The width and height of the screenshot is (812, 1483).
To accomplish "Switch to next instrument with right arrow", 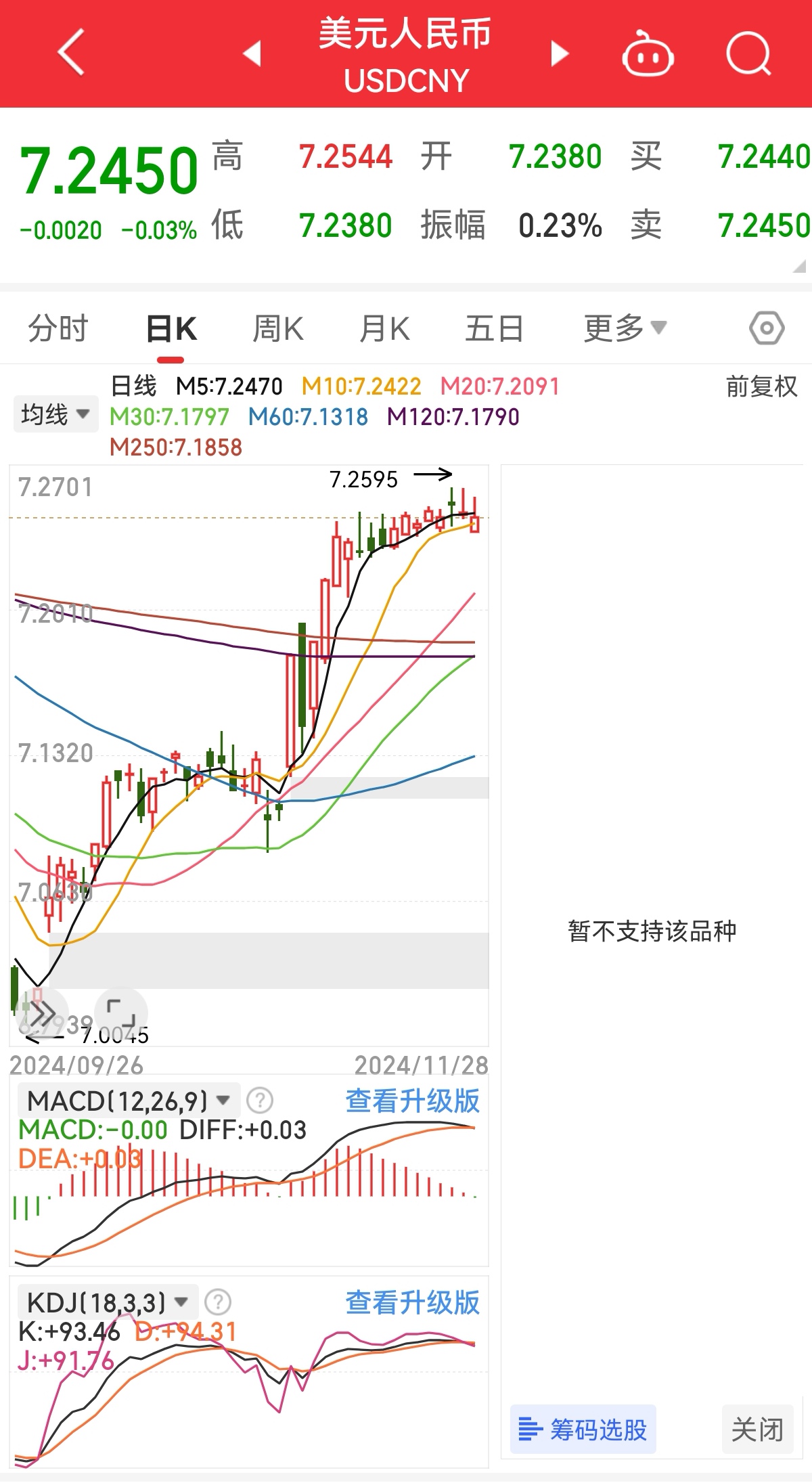I will point(557,56).
